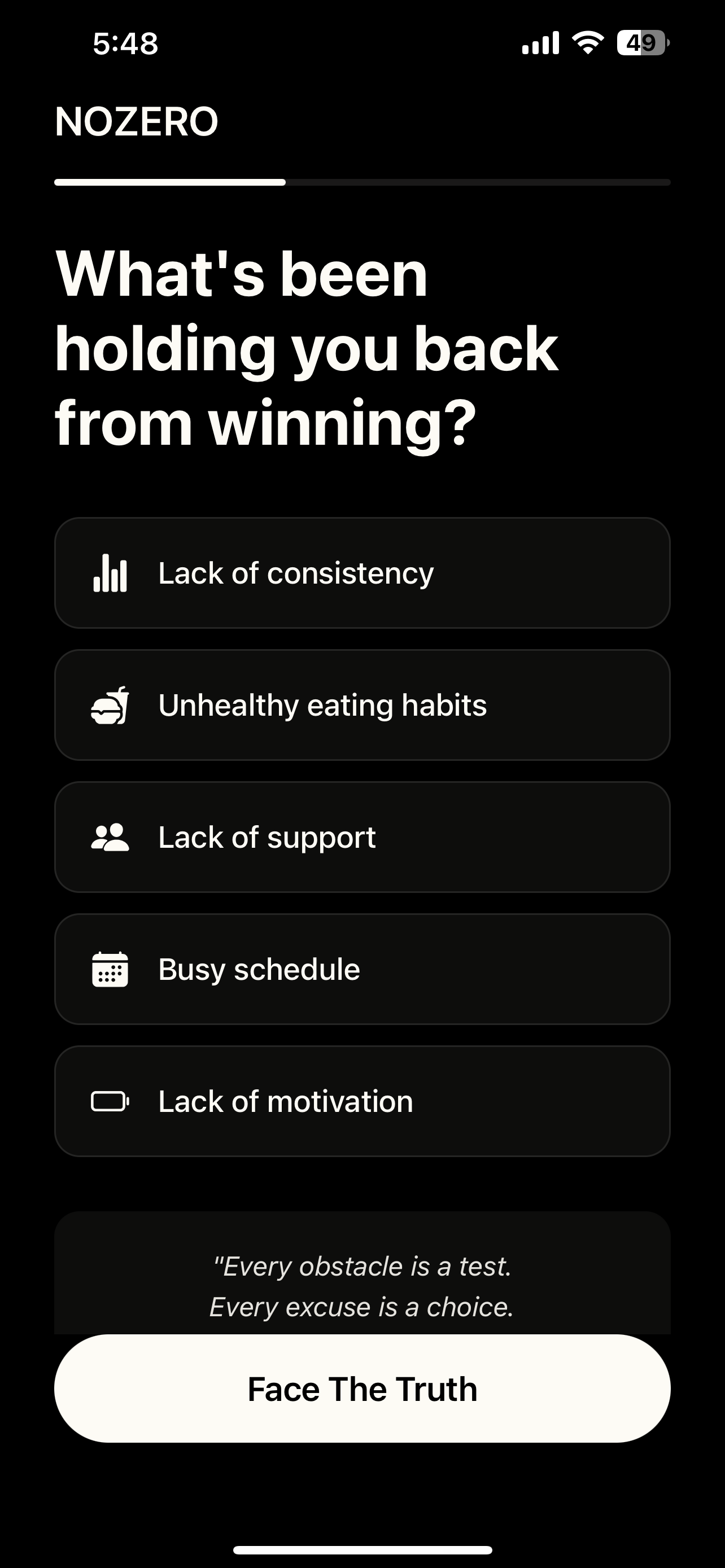Click the Wi-Fi icon in the status bar
This screenshot has width=725, height=1568.
[x=586, y=41]
